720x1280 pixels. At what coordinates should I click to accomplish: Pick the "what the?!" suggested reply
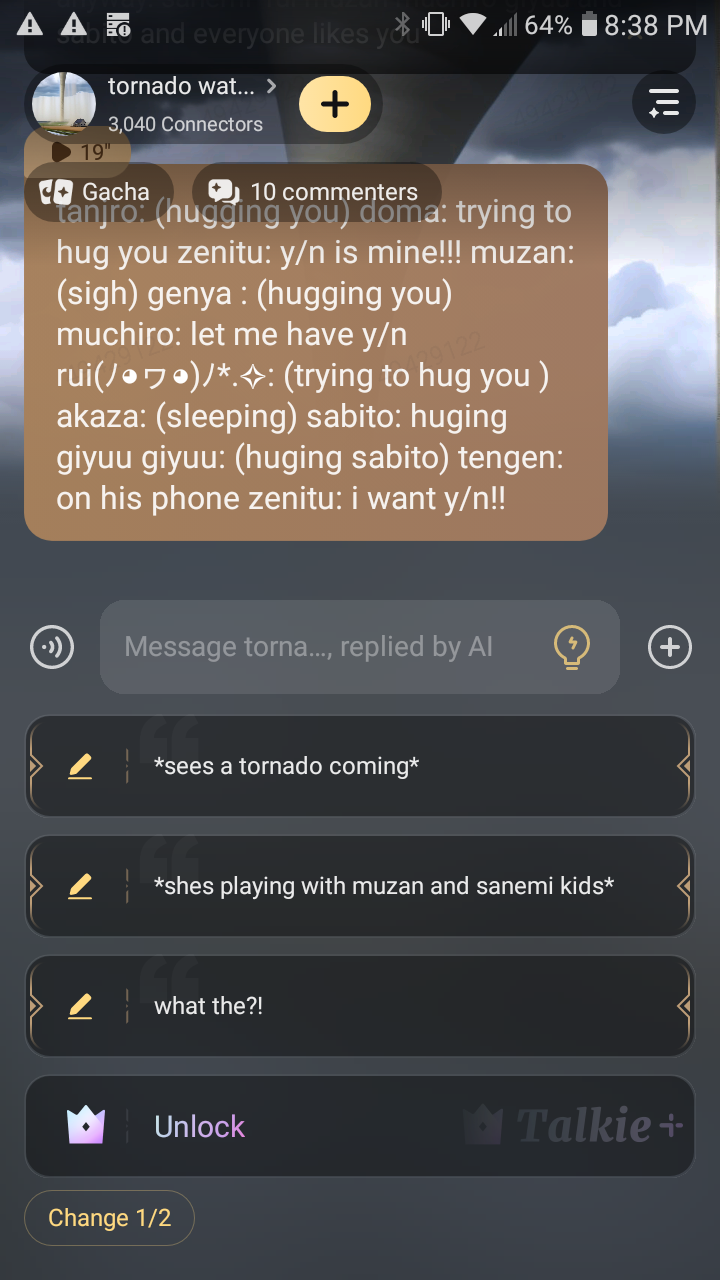coord(360,1007)
